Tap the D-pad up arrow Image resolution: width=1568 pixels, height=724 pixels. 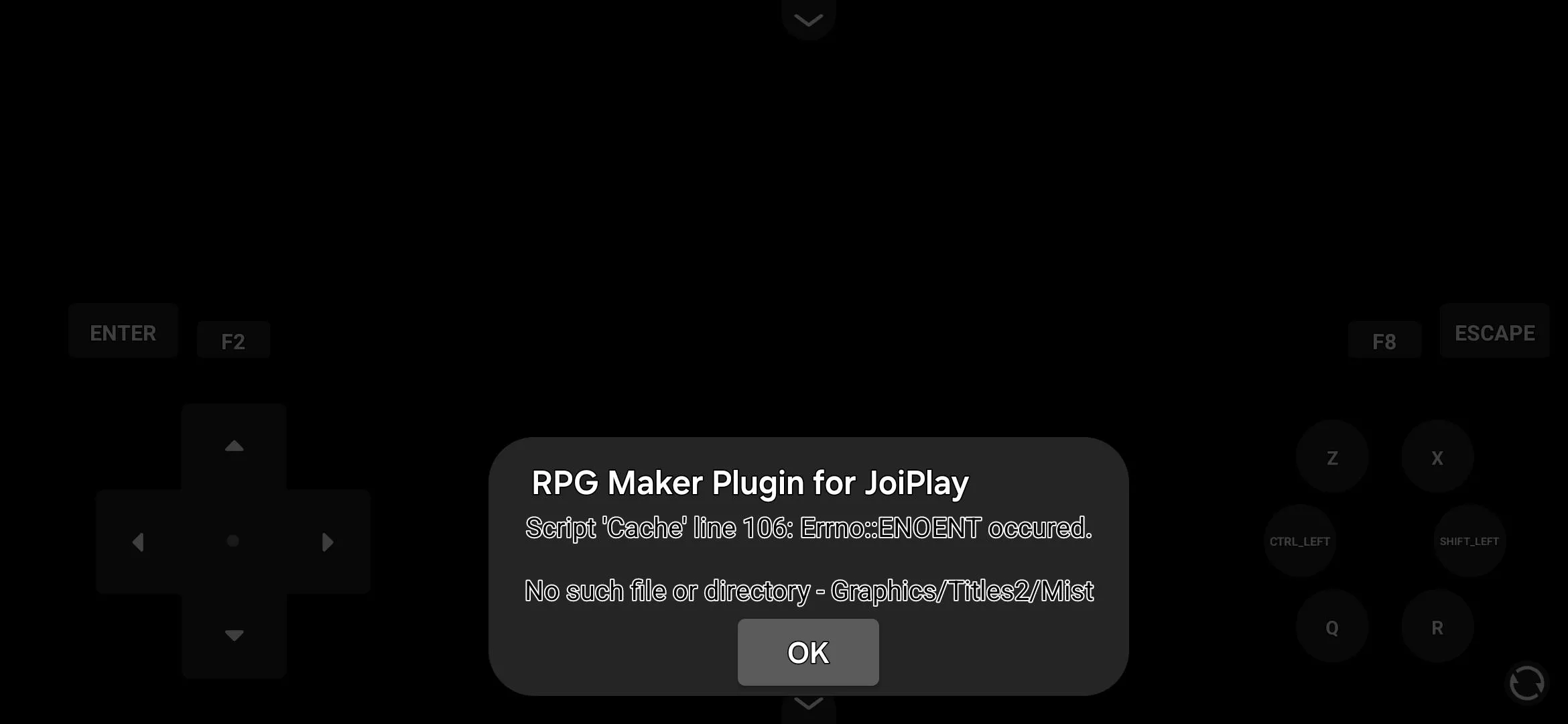(x=234, y=446)
